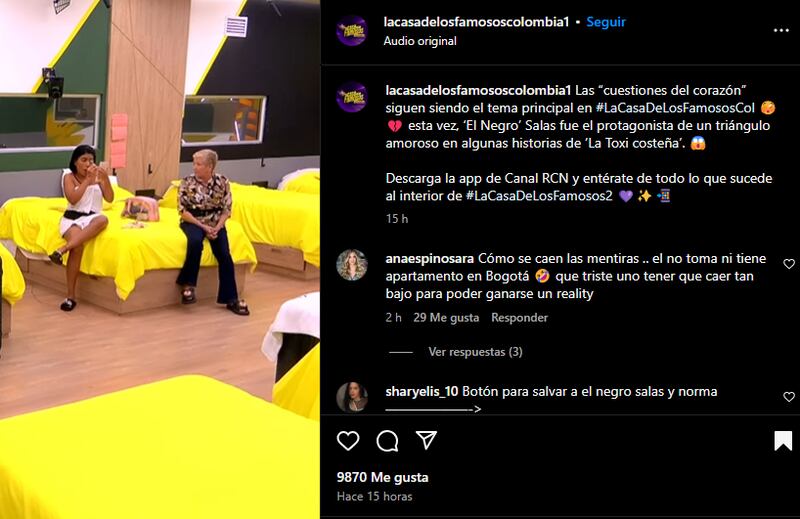The width and height of the screenshot is (800, 519).
Task: Like sharyelis_10's comment
Action: pyautogui.click(x=789, y=397)
